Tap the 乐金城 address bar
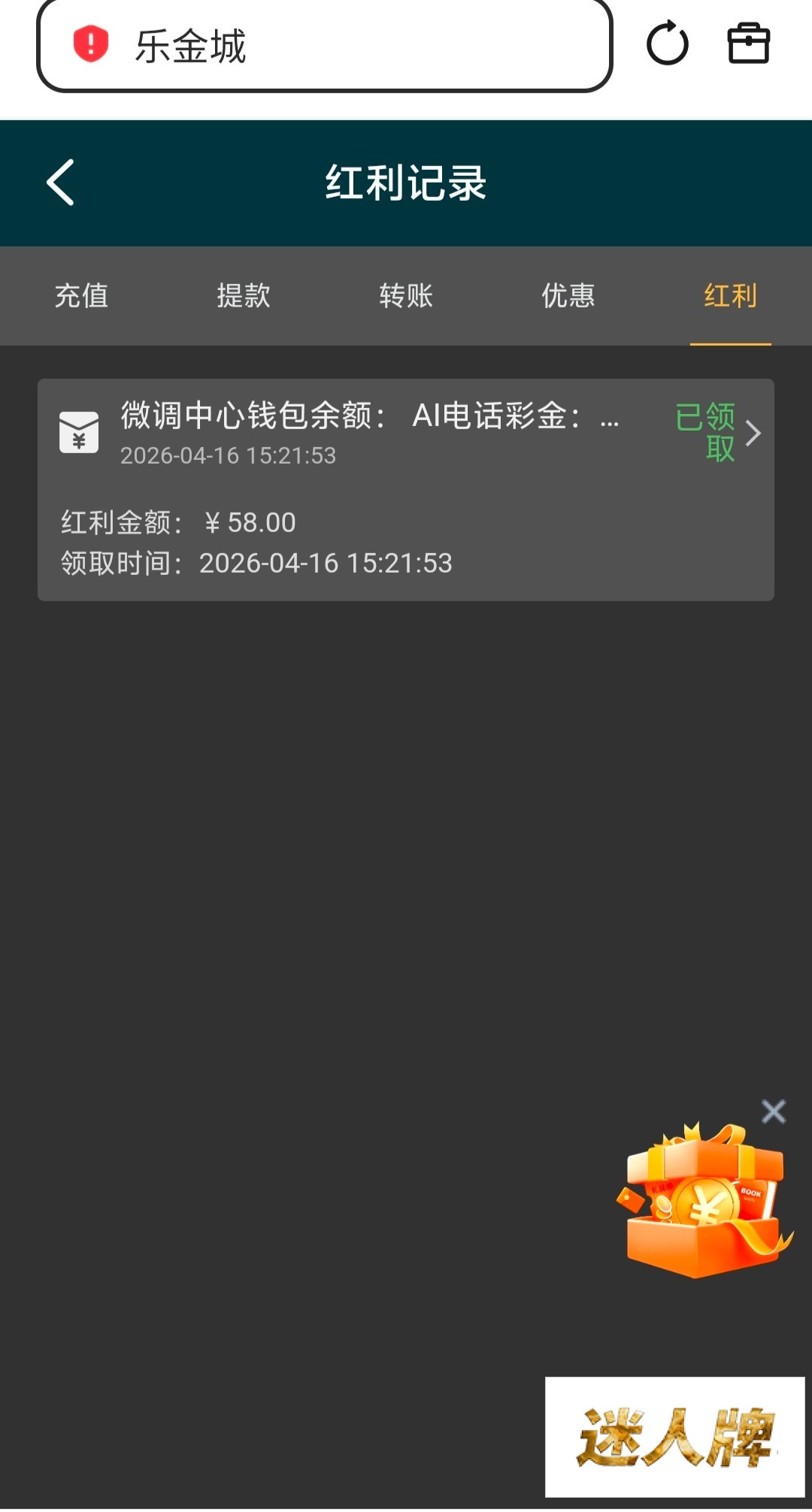Viewport: 812px width, 1512px height. tap(323, 46)
